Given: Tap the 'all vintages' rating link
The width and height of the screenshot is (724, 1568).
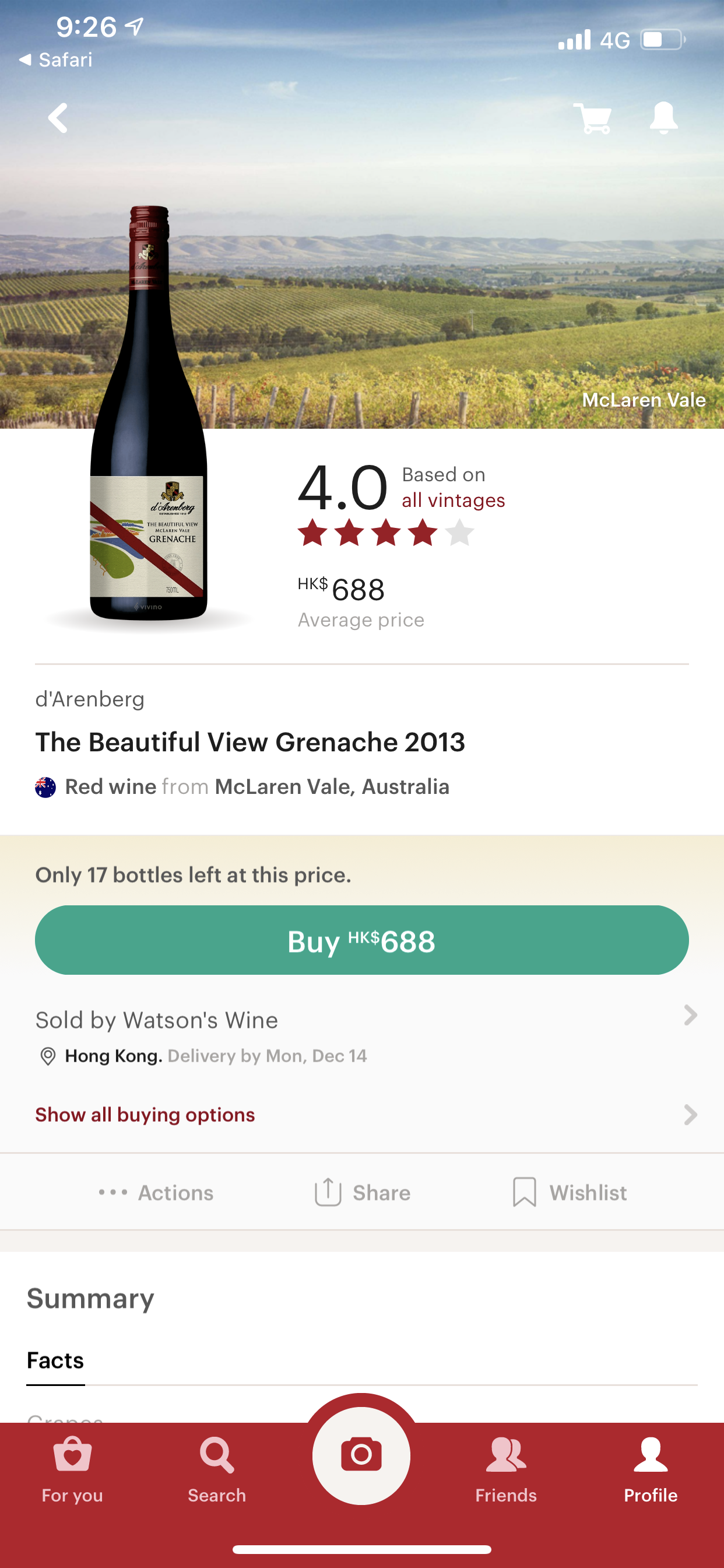Looking at the screenshot, I should click(453, 500).
